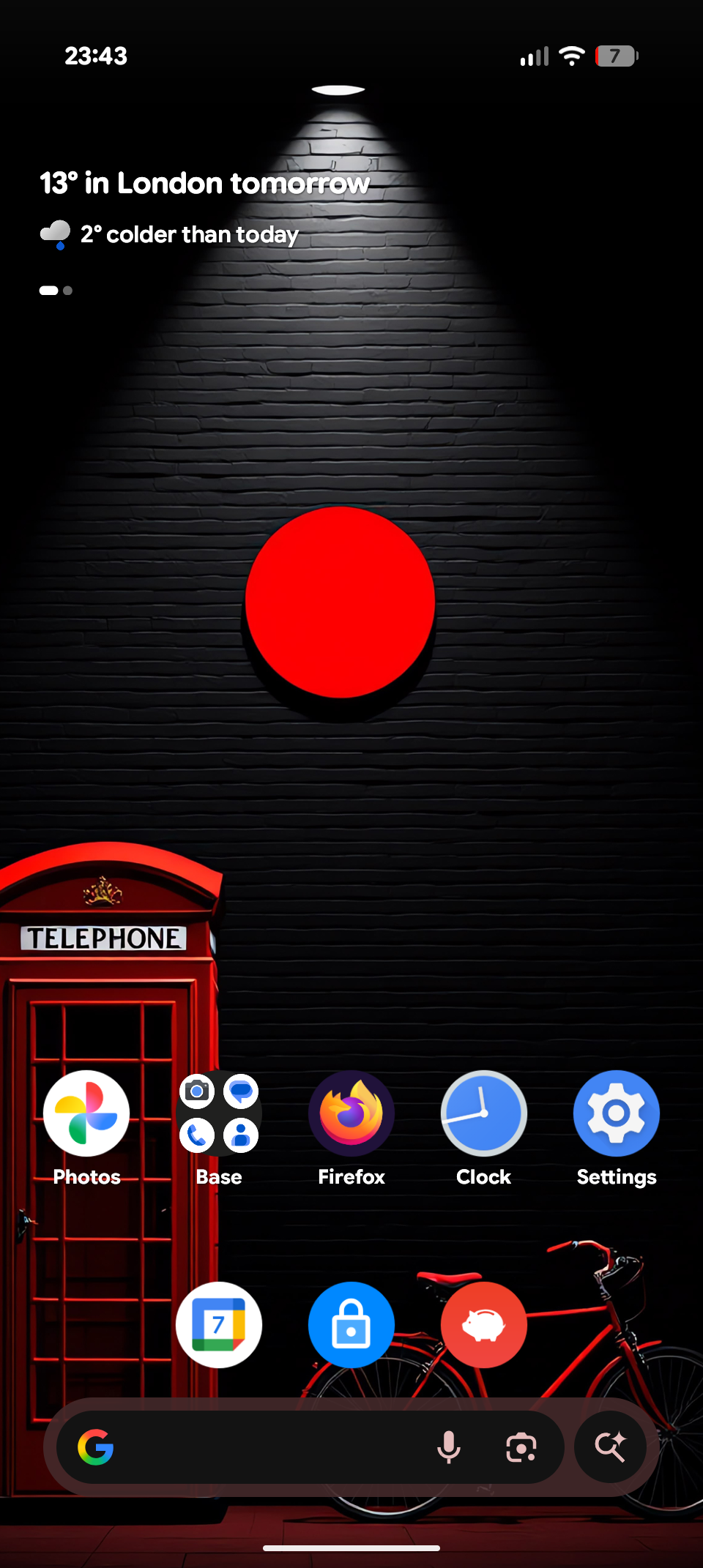Open the Clock app
The width and height of the screenshot is (703, 1568).
(483, 1114)
